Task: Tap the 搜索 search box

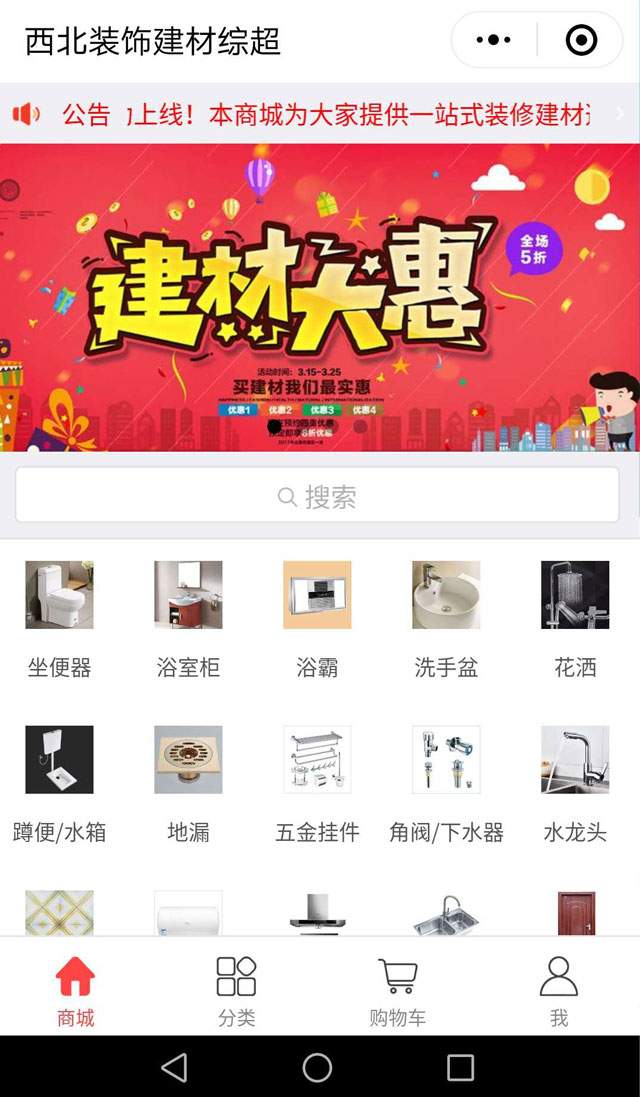Action: point(317,496)
